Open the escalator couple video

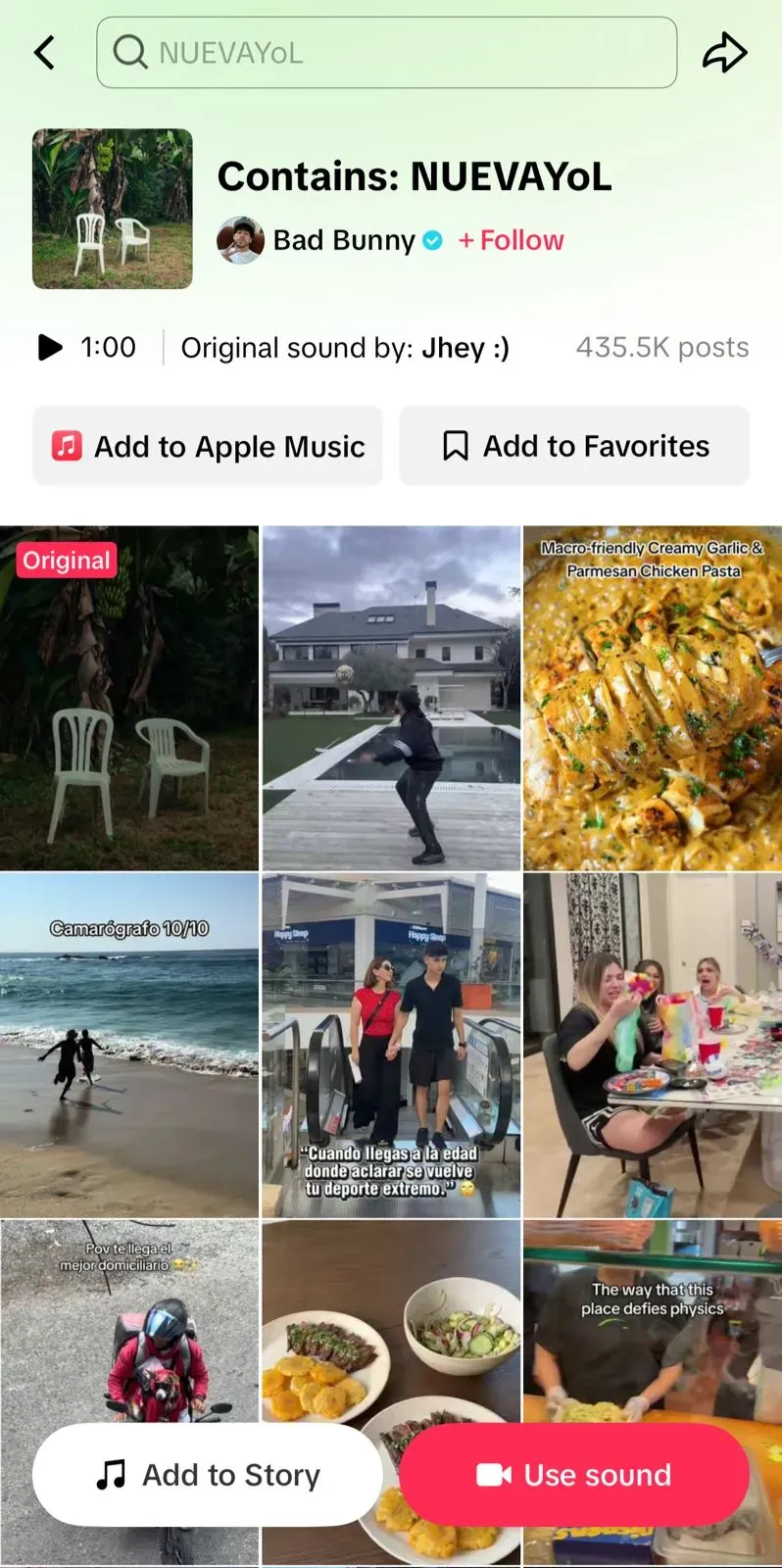(391, 1045)
